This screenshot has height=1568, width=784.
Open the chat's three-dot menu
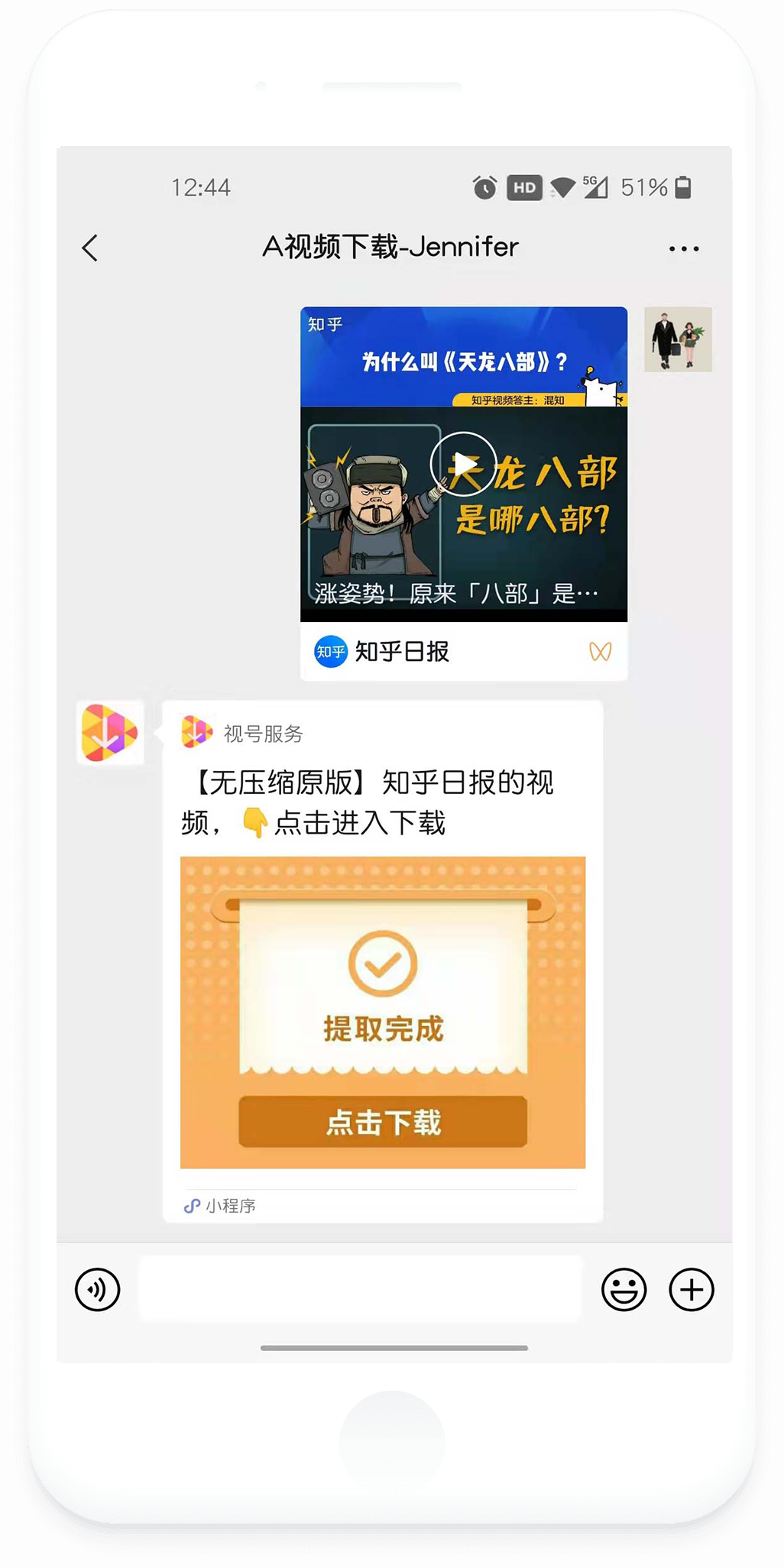pyautogui.click(x=683, y=248)
